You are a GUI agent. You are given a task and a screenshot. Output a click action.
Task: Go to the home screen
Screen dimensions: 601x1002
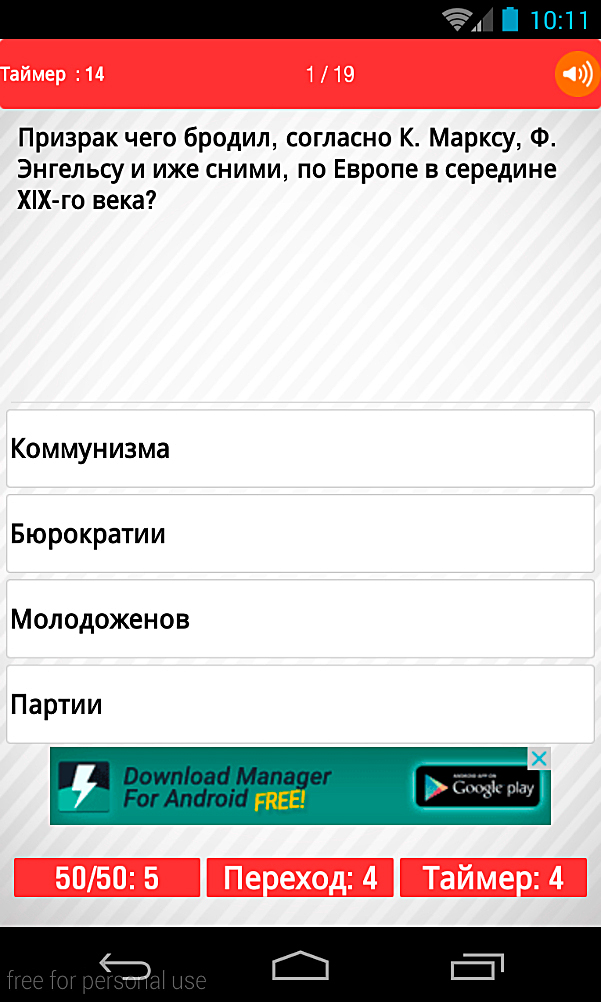[300, 966]
